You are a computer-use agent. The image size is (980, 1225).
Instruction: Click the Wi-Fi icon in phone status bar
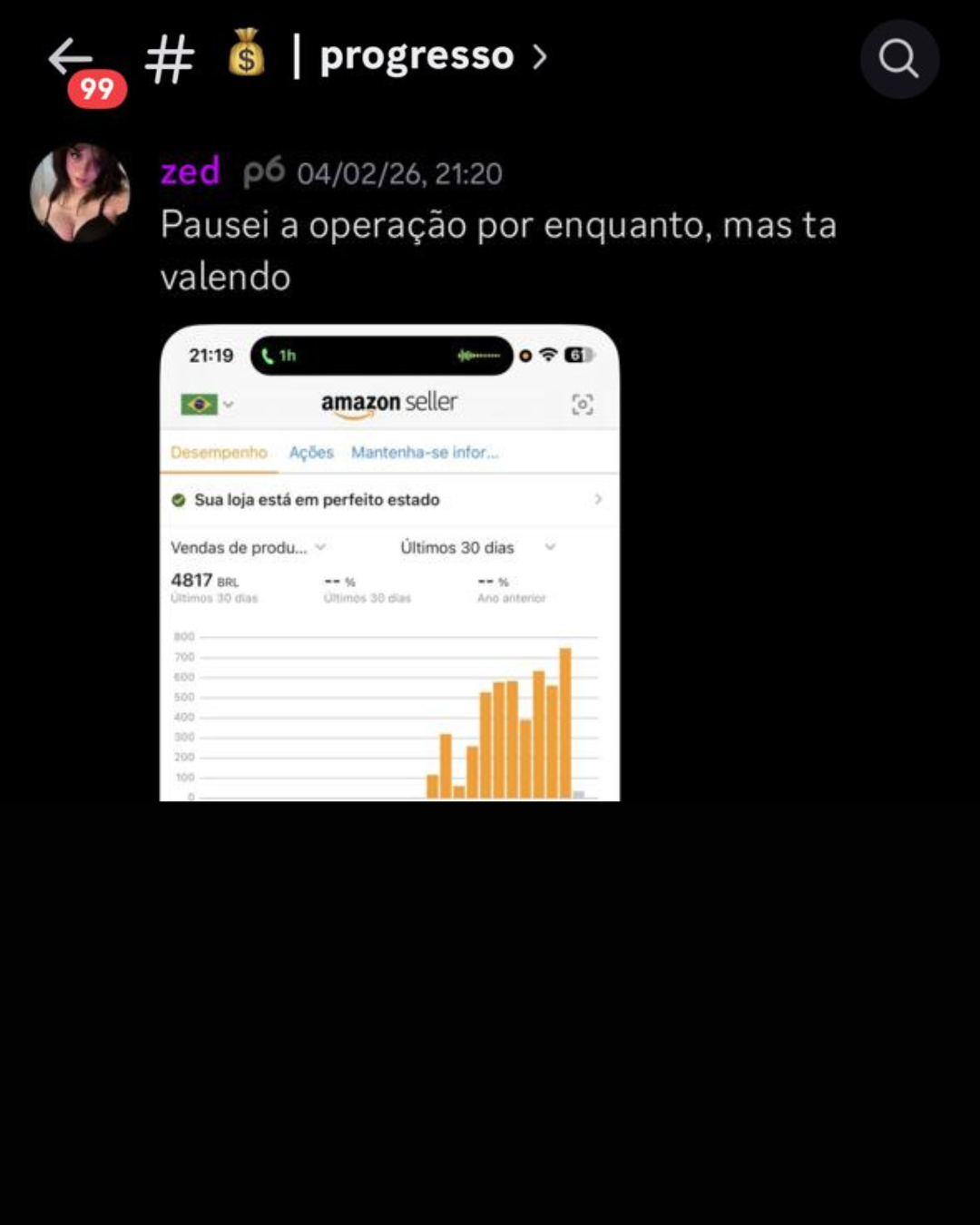coord(545,357)
